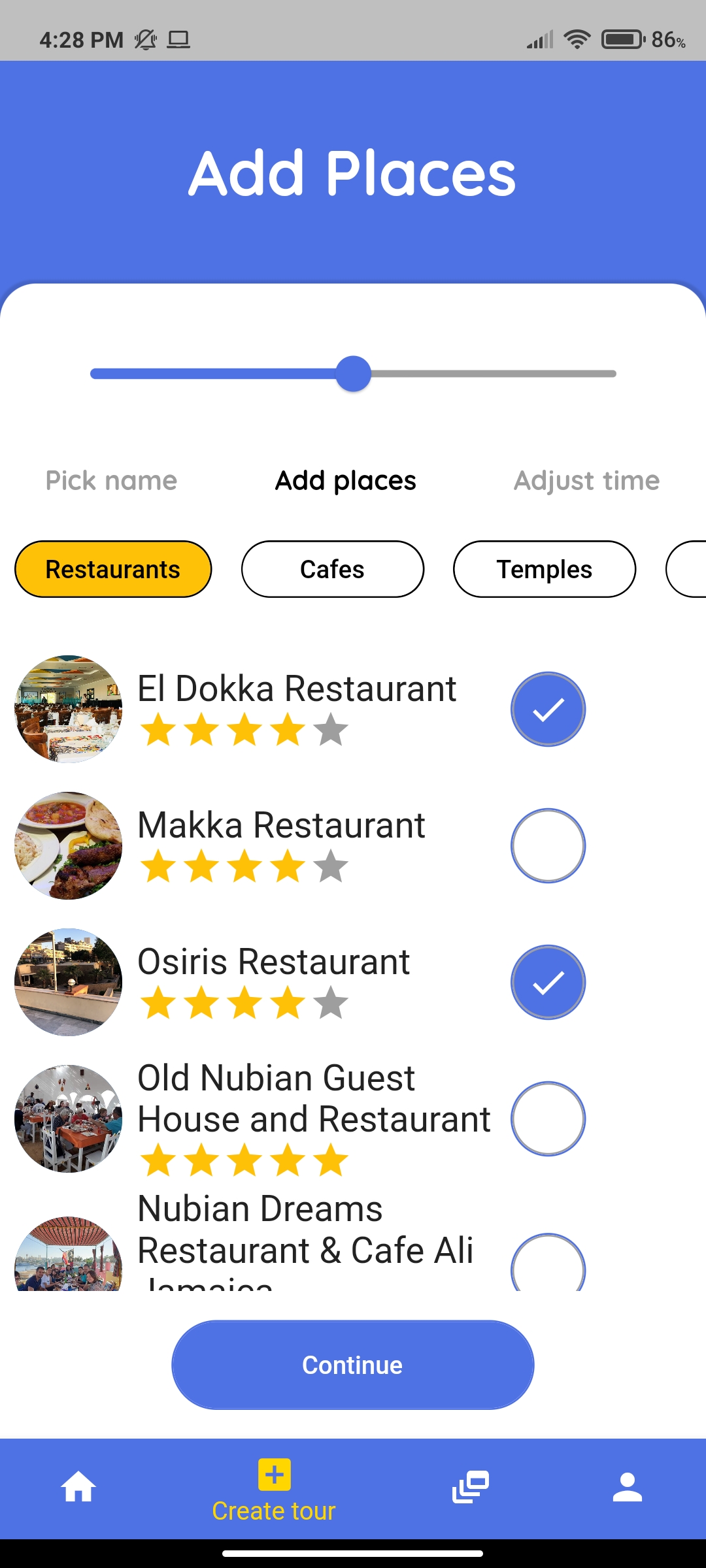
Task: Tap the Continue button
Action: click(x=352, y=1365)
